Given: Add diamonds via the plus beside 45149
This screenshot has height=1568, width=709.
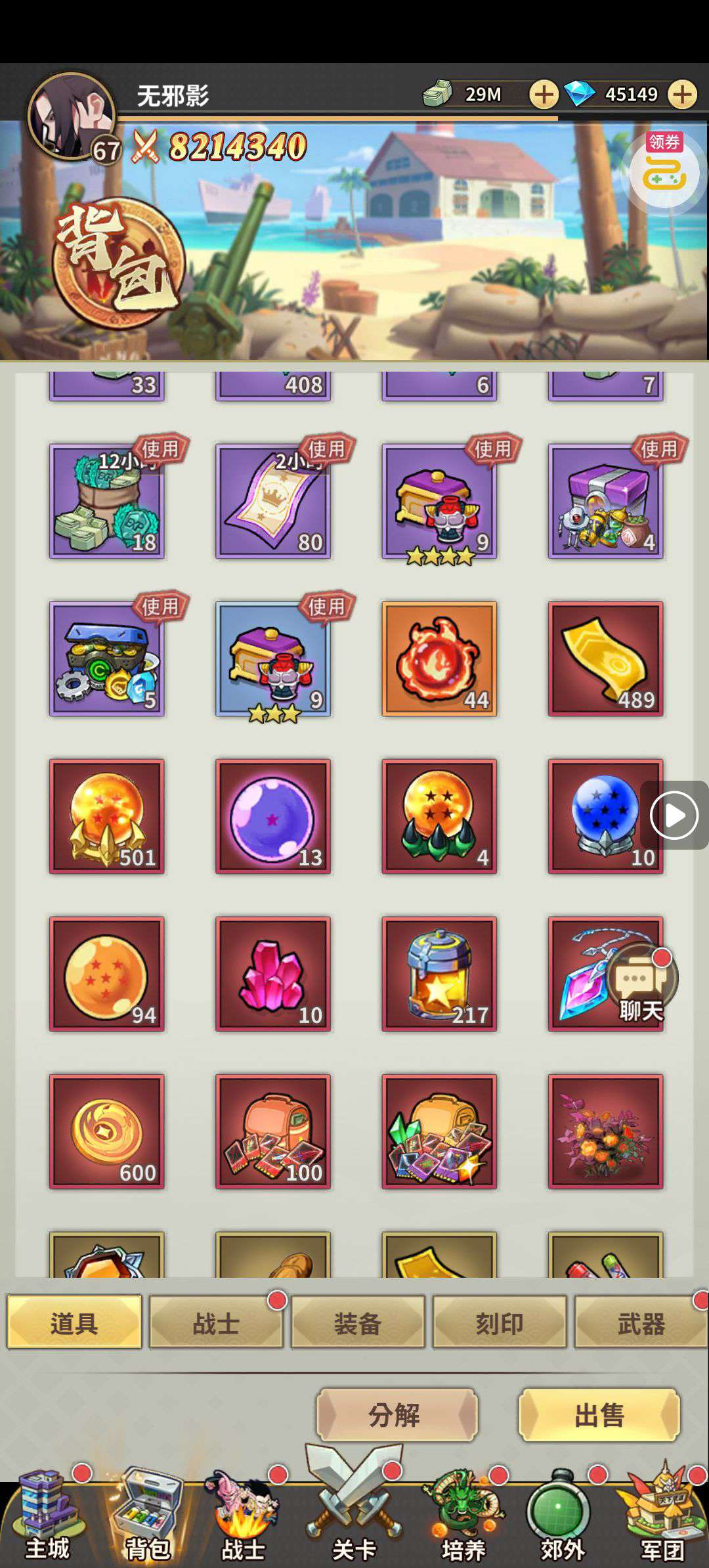Looking at the screenshot, I should click(683, 95).
